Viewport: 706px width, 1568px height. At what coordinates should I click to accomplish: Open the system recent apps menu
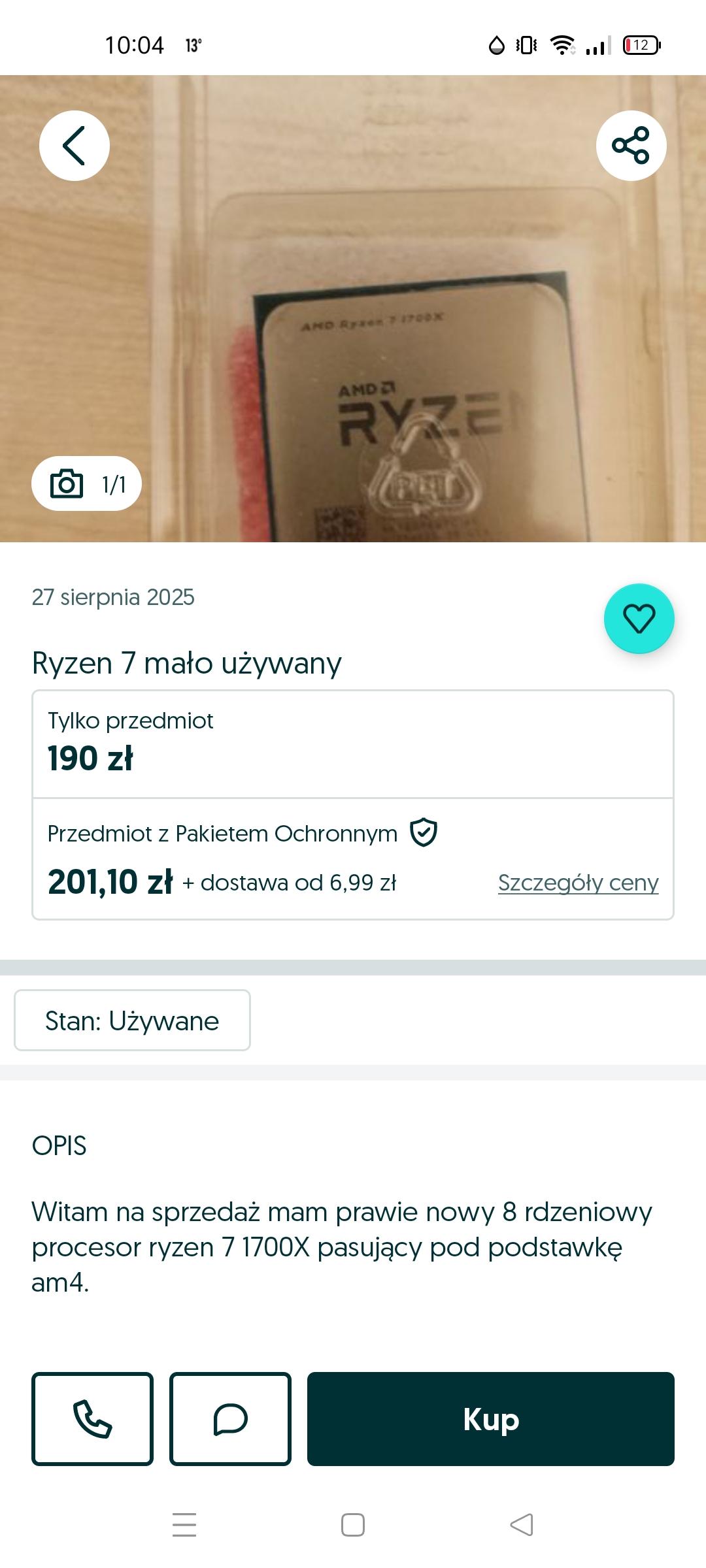[x=184, y=1524]
